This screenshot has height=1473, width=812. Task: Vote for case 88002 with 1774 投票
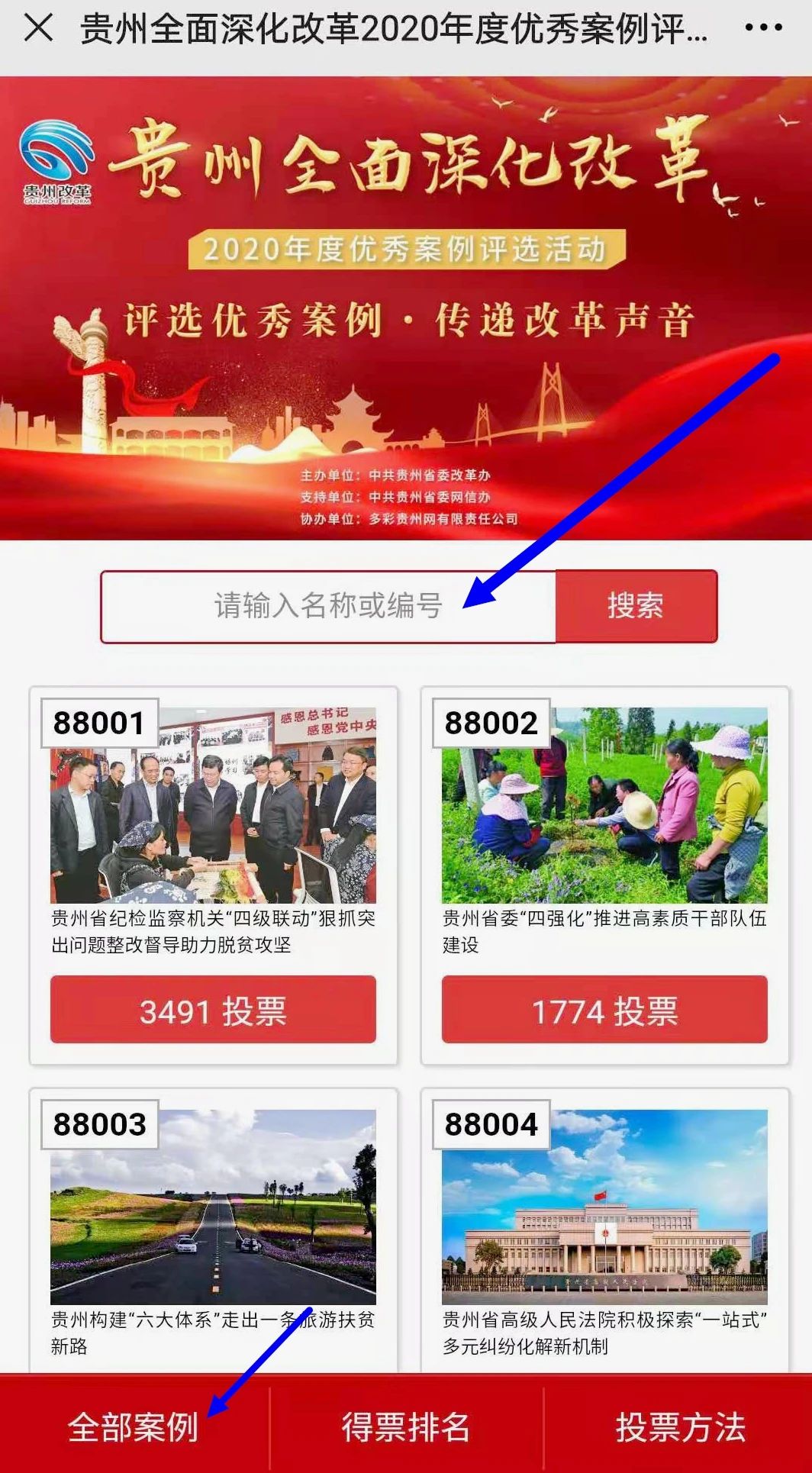[x=604, y=1010]
